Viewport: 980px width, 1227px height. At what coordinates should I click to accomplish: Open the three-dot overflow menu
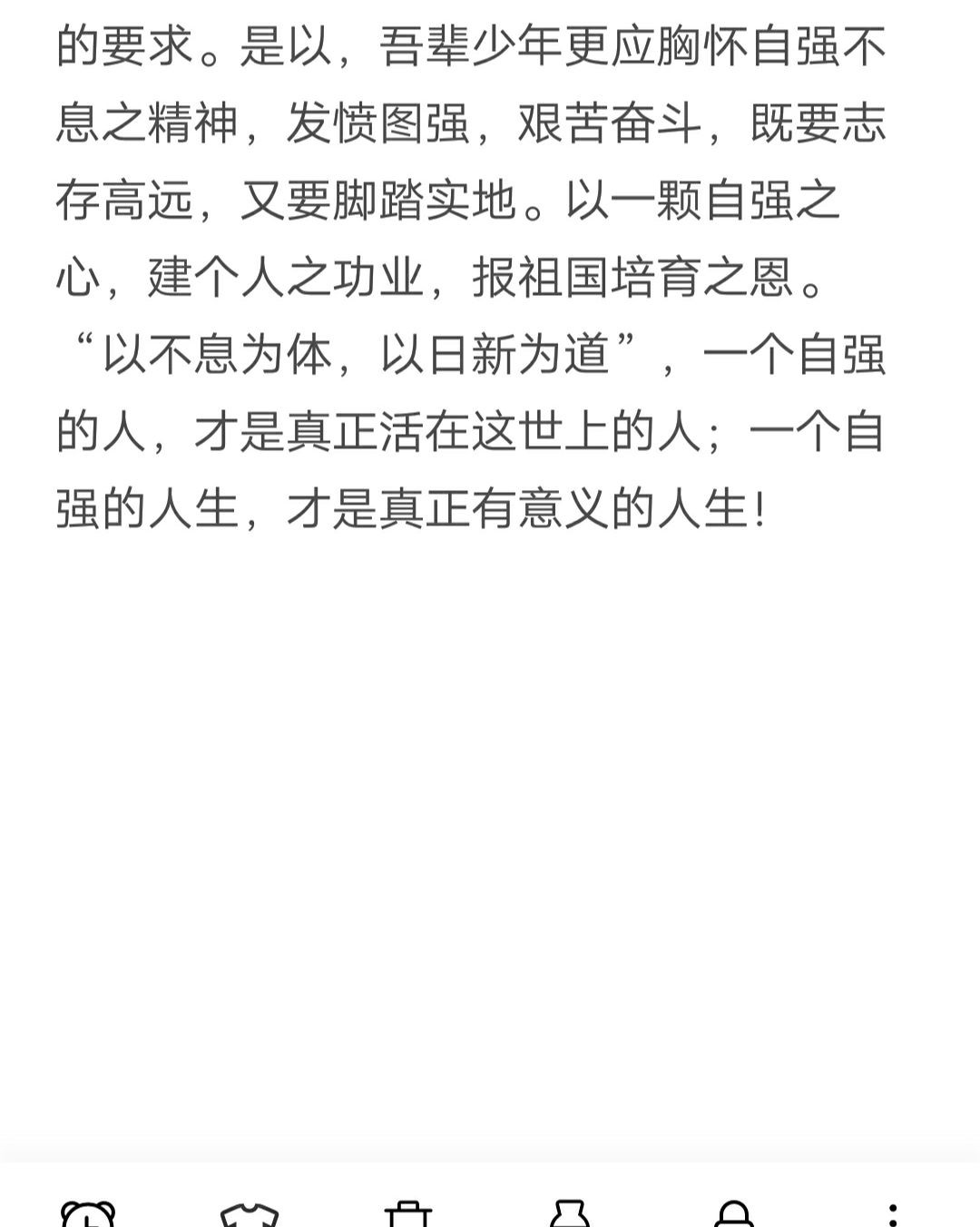click(893, 1214)
